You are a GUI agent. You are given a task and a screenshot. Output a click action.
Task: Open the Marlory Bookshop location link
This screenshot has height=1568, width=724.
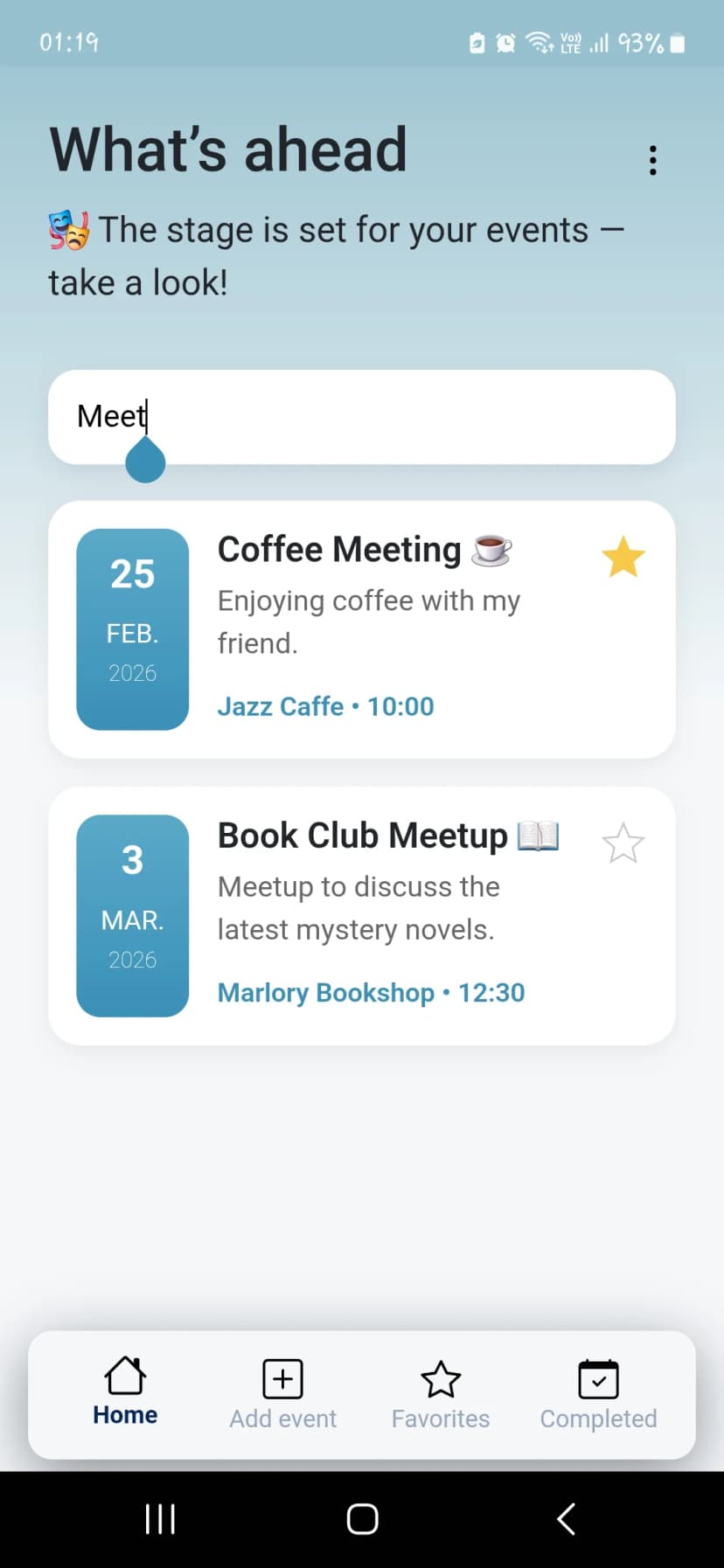[x=325, y=992]
